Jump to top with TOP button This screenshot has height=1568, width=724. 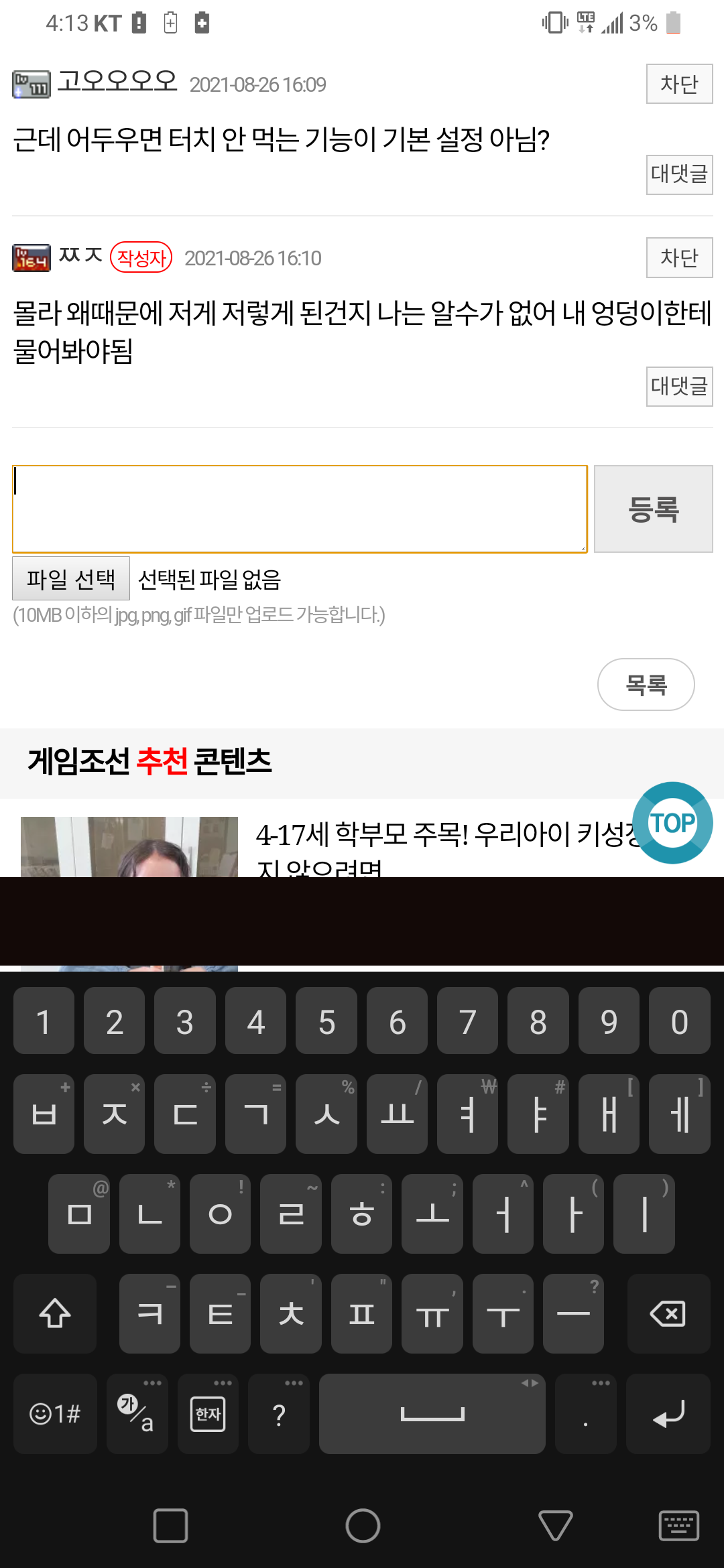[672, 823]
